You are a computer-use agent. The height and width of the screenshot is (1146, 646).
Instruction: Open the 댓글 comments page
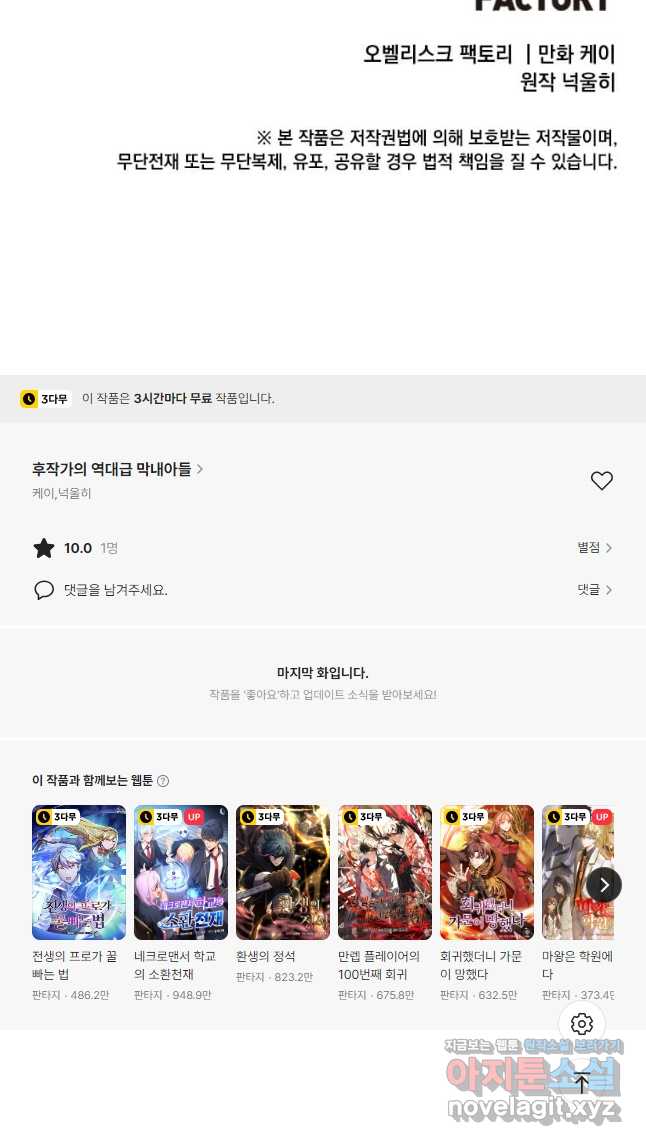tap(594, 589)
